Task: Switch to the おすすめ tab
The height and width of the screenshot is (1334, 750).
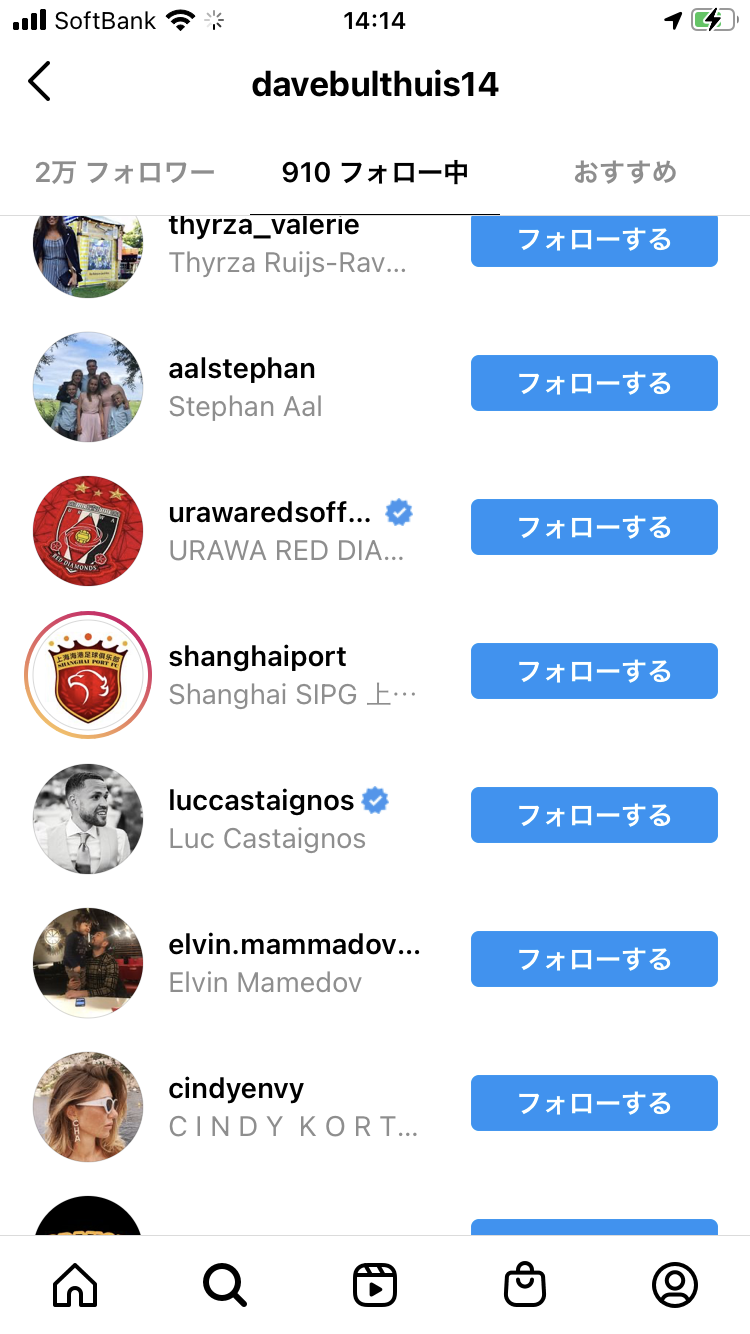Action: (625, 173)
